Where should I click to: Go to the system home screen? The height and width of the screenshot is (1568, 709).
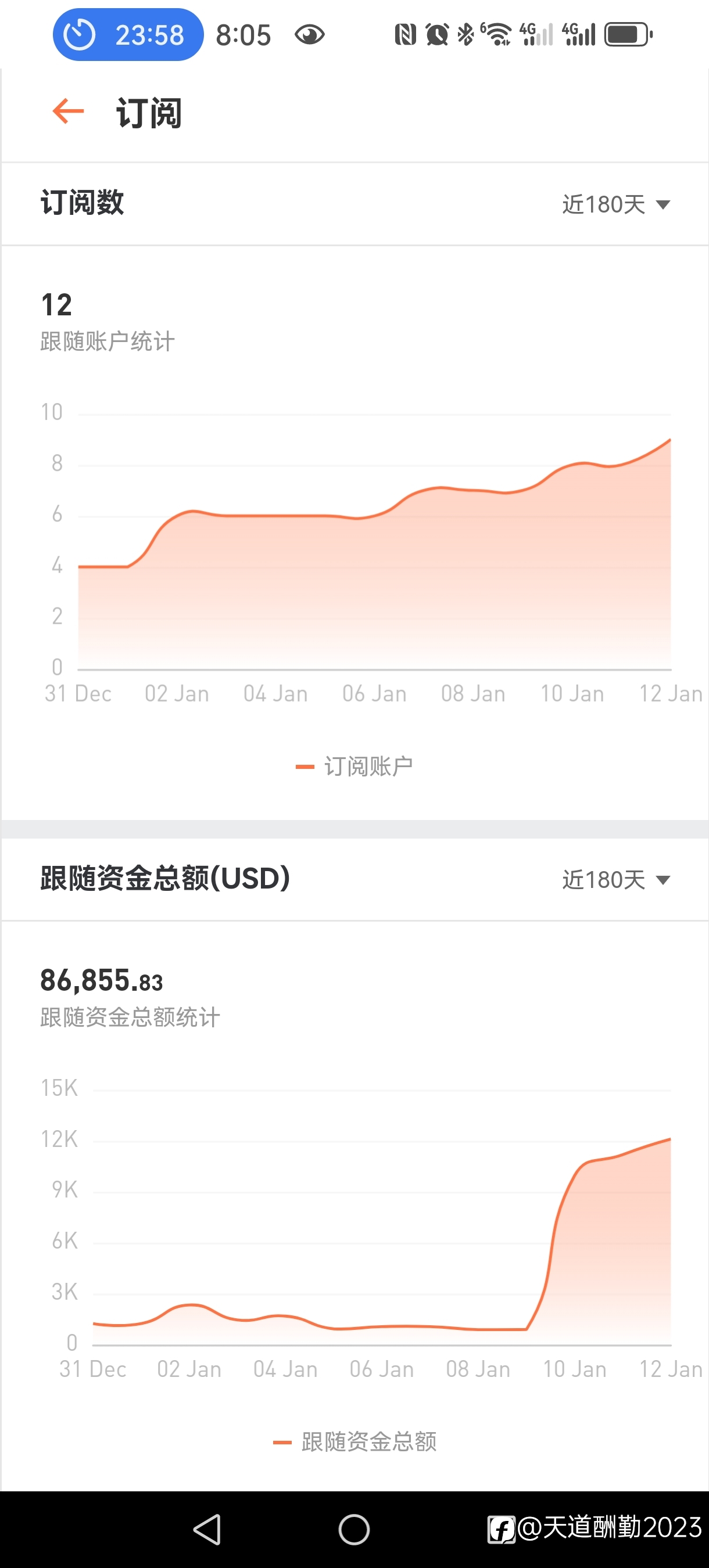coord(354,1529)
